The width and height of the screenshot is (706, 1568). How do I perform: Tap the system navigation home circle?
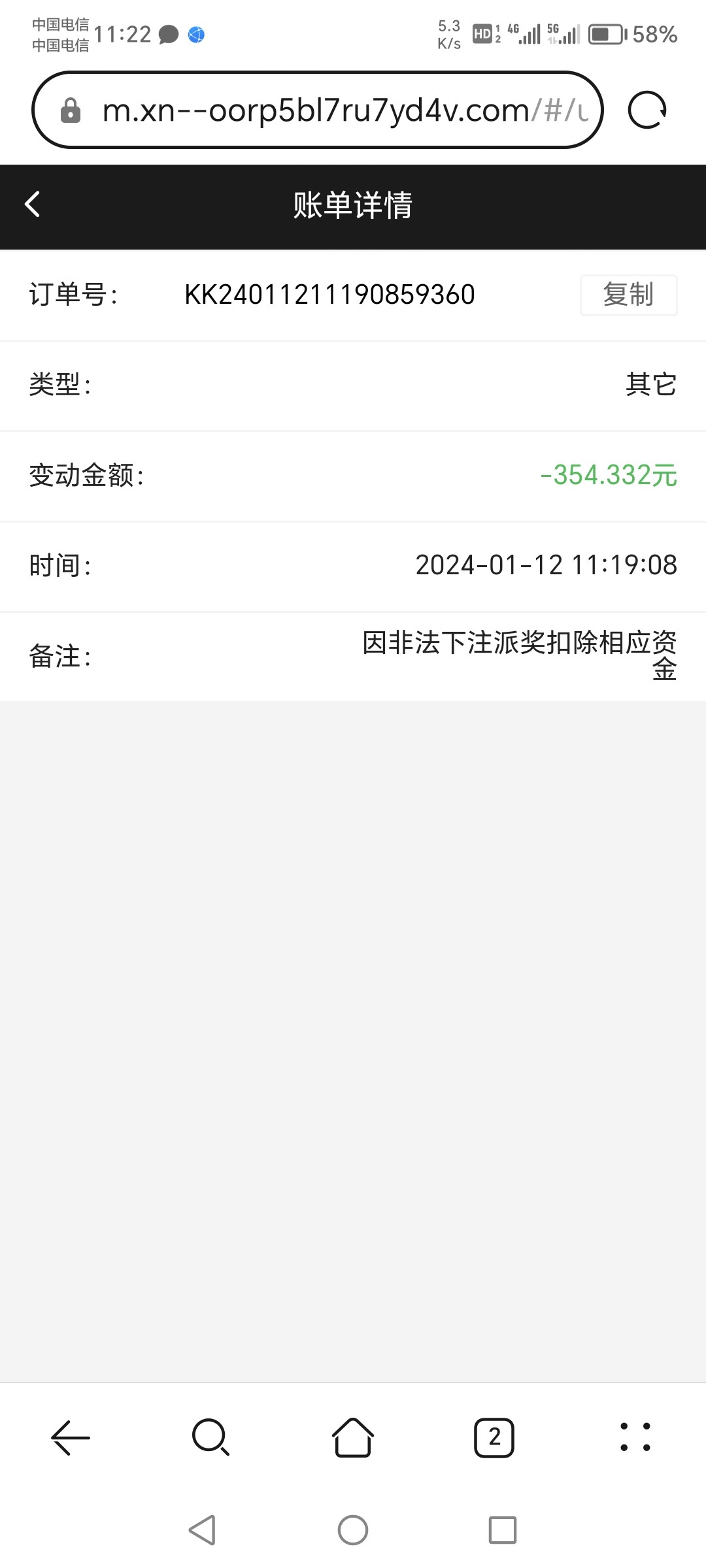[352, 1529]
